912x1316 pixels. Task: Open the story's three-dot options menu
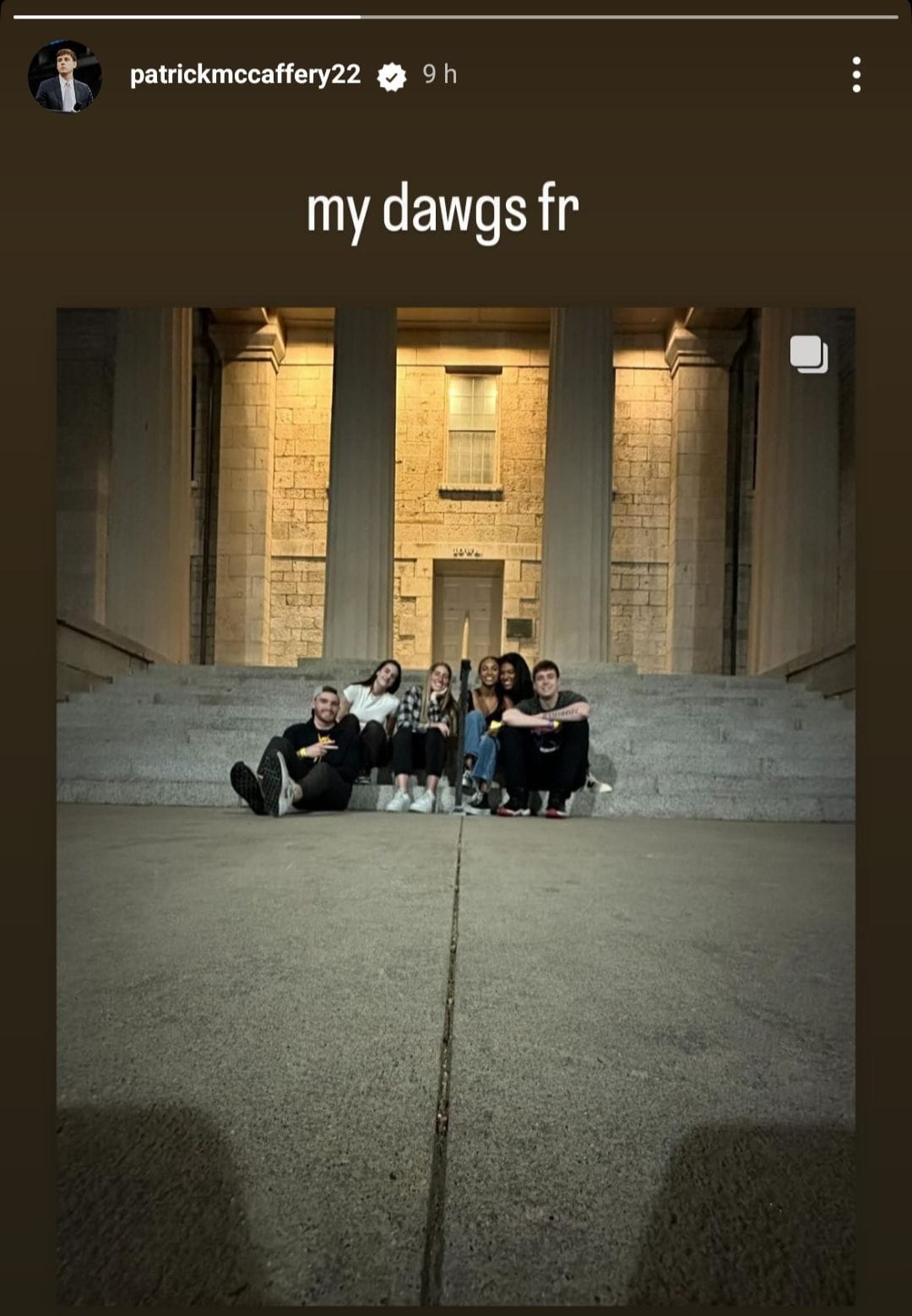[x=855, y=75]
